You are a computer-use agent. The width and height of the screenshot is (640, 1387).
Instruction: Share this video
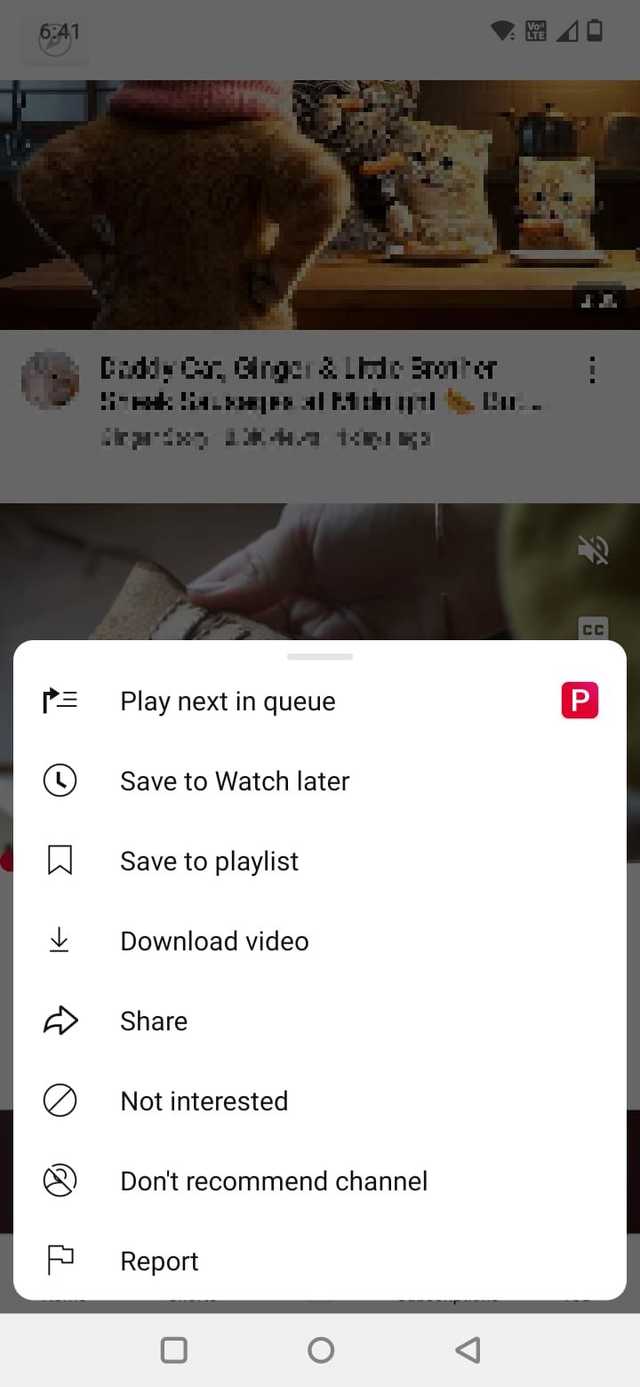pos(154,1021)
